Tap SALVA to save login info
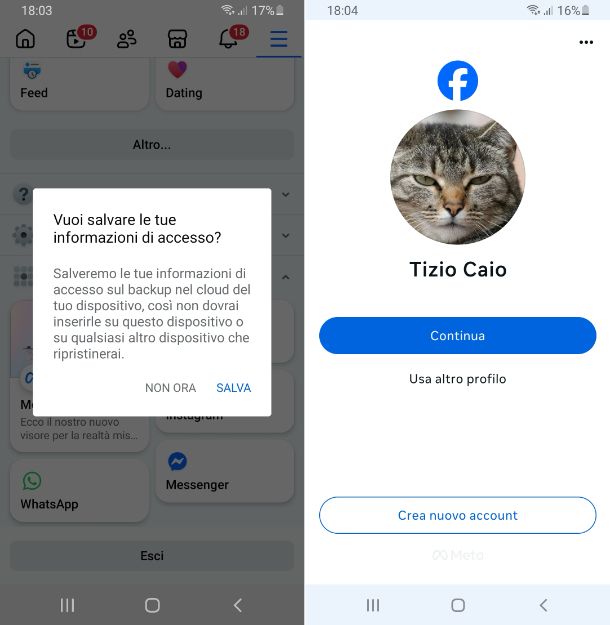The height and width of the screenshot is (625, 610). [233, 388]
